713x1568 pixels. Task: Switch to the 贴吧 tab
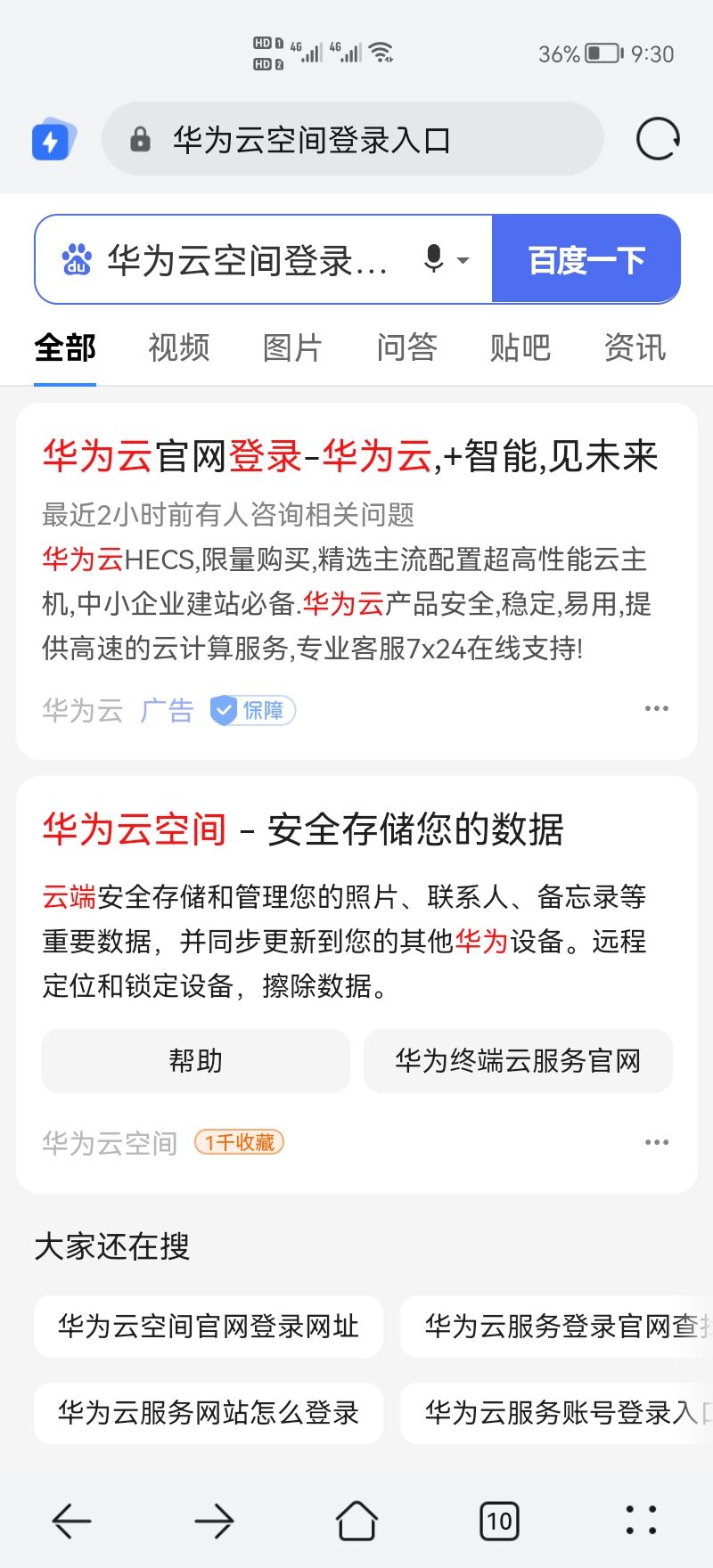(520, 347)
